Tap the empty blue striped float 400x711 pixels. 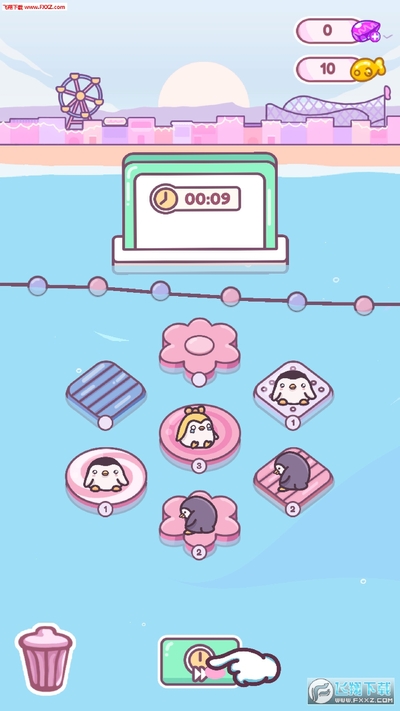pos(106,391)
